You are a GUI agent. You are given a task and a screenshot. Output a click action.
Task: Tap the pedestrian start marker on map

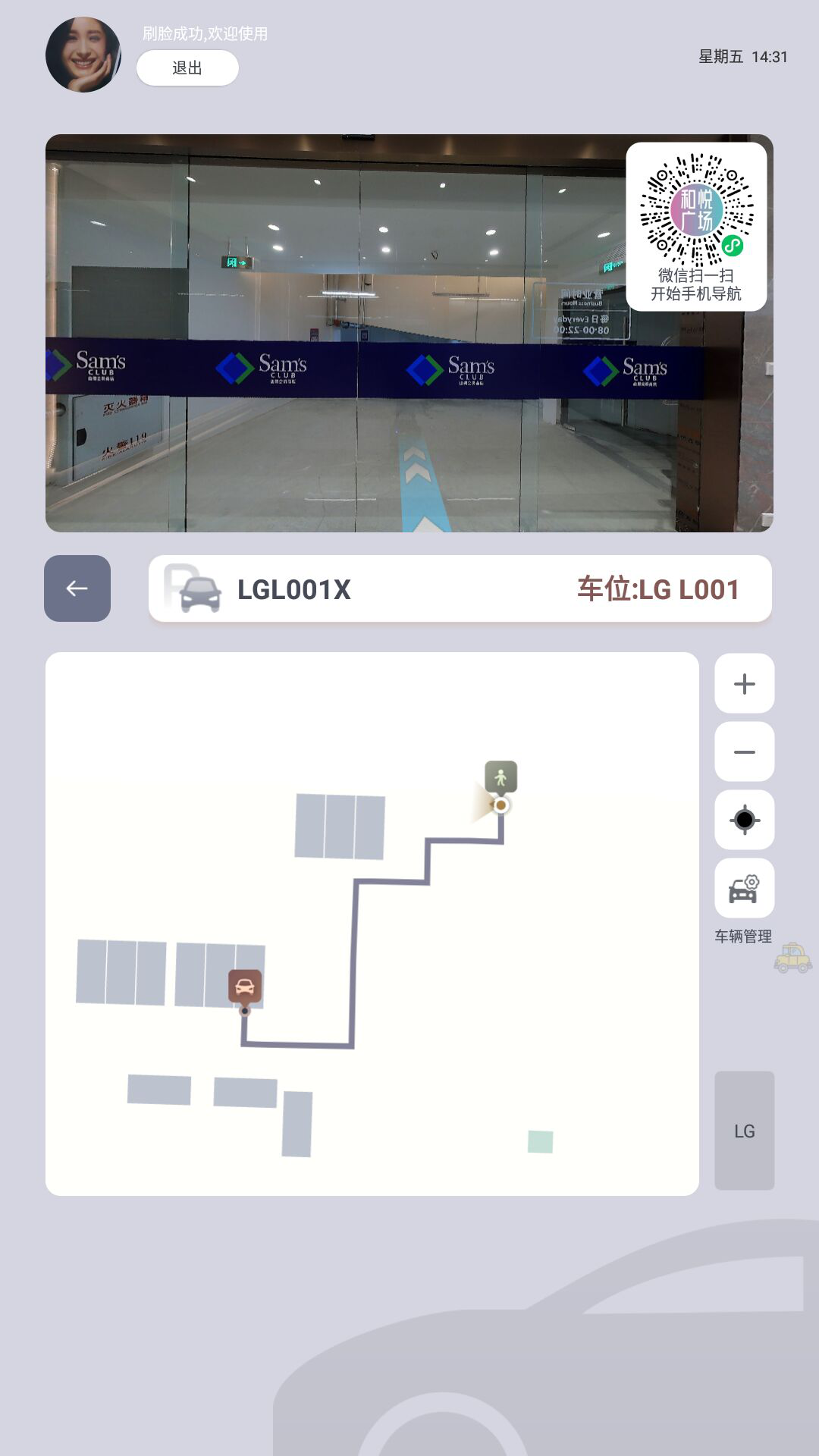(x=500, y=777)
